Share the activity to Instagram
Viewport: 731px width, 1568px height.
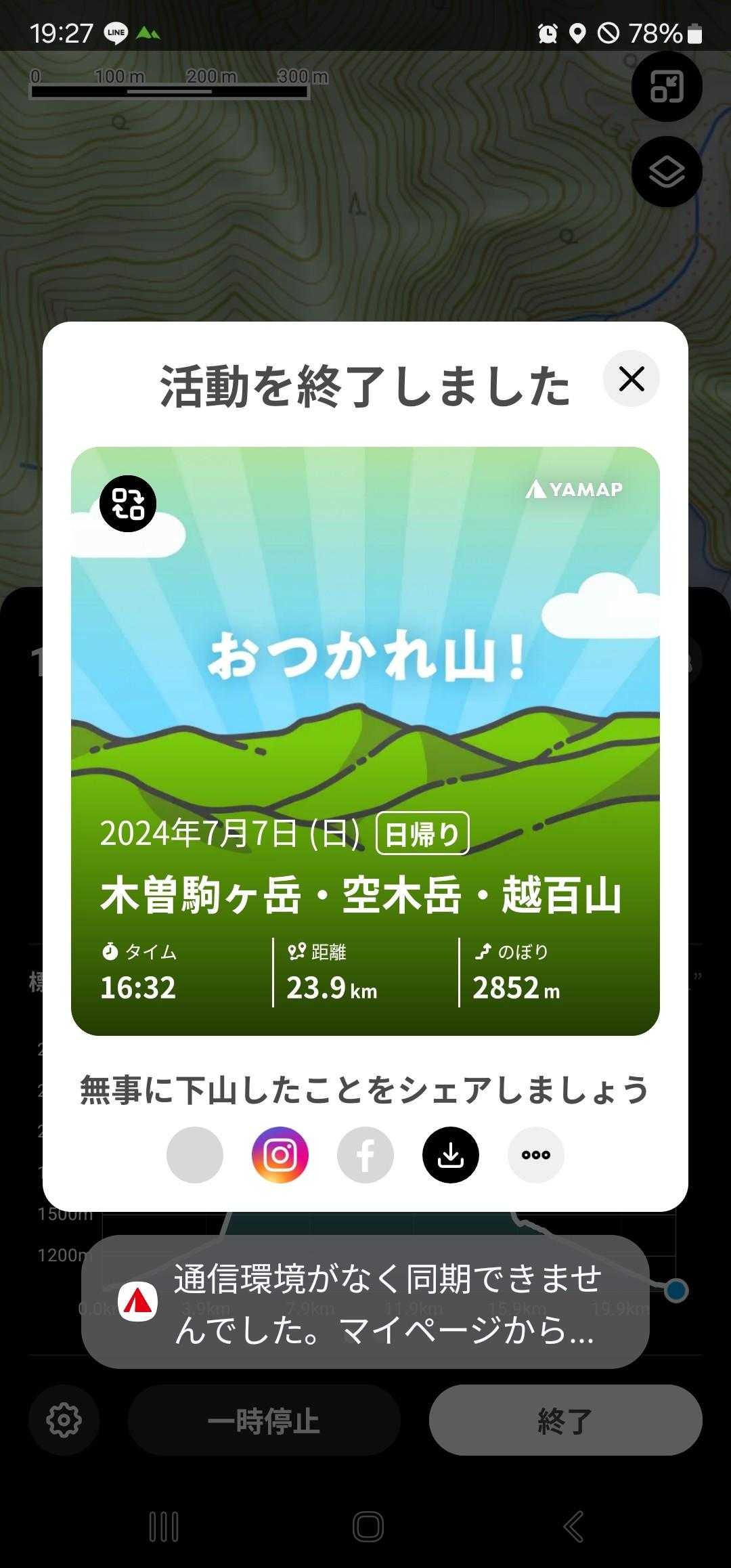click(x=280, y=1155)
